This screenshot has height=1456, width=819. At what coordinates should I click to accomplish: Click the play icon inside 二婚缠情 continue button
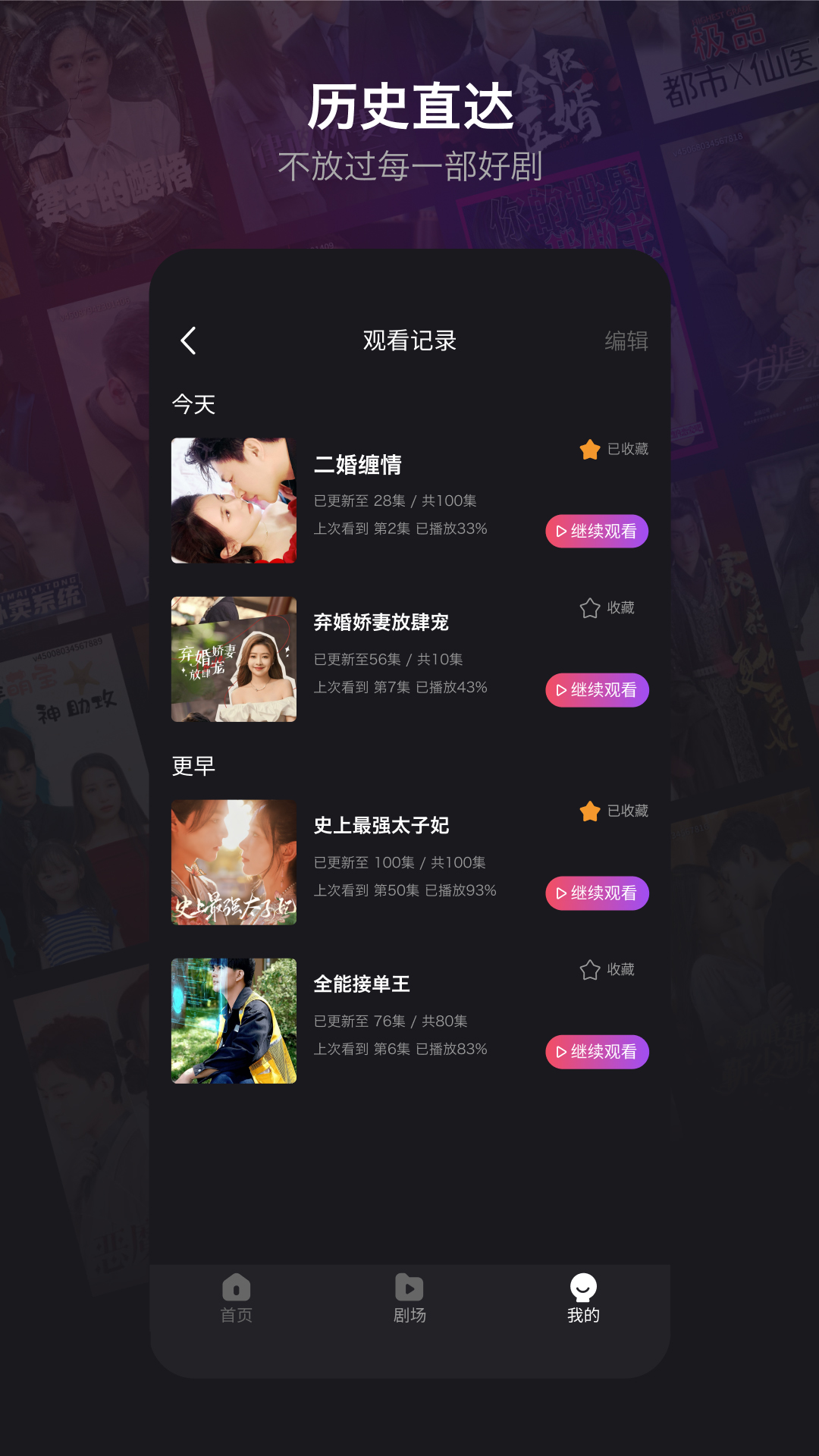click(x=561, y=532)
